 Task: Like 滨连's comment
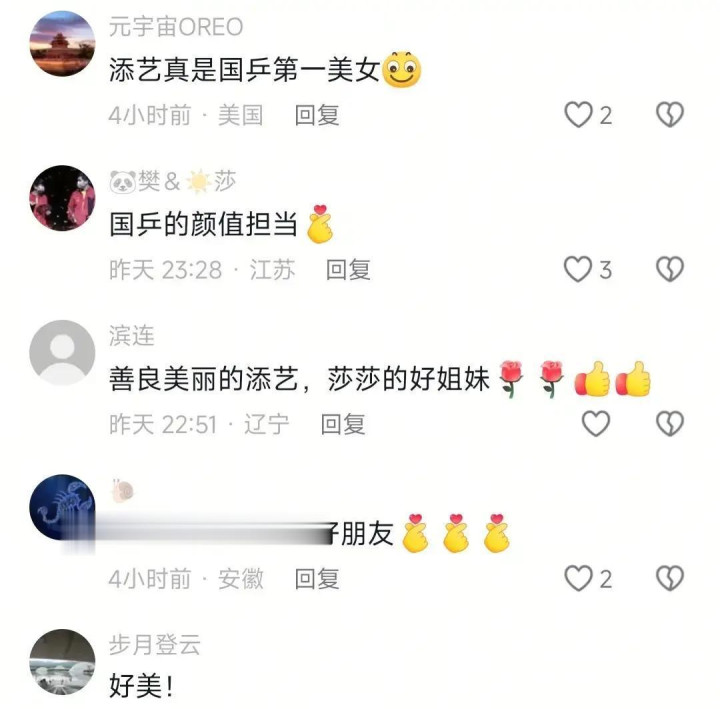(x=596, y=424)
